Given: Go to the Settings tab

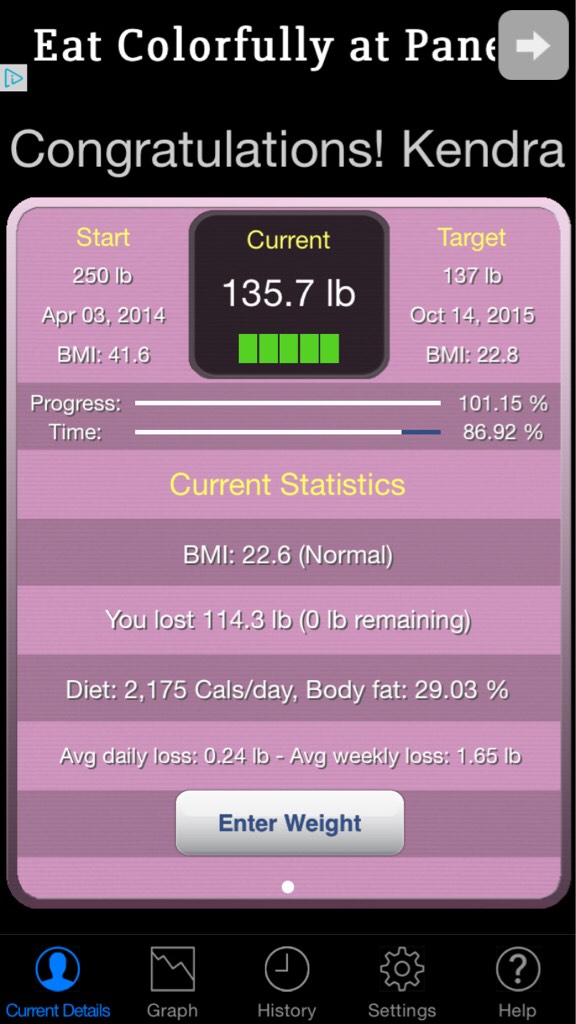Looking at the screenshot, I should tap(402, 982).
